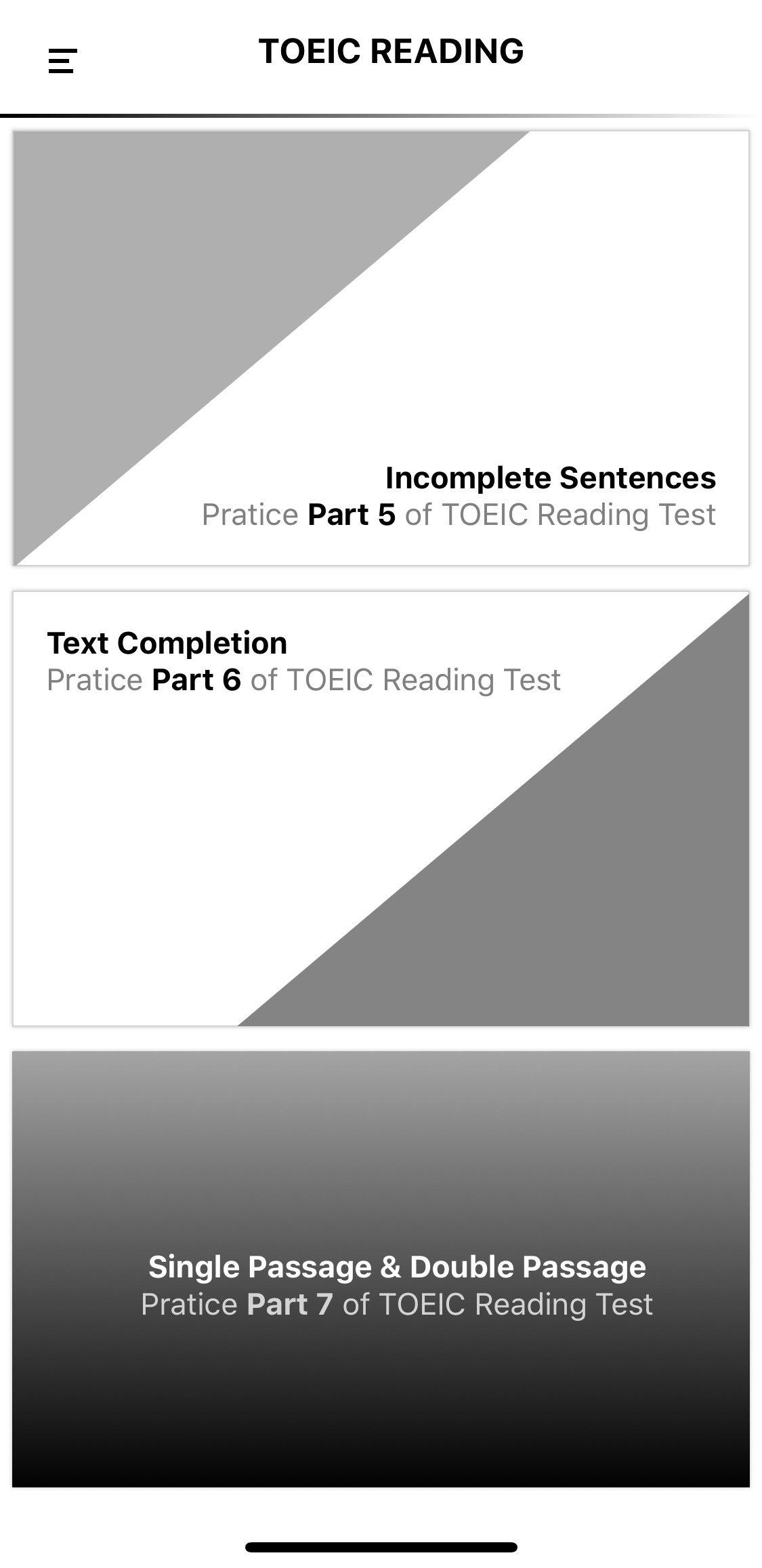This screenshot has width=762, height=1568.
Task: Open Text Completion Part 6 practice
Action: coord(381,808)
